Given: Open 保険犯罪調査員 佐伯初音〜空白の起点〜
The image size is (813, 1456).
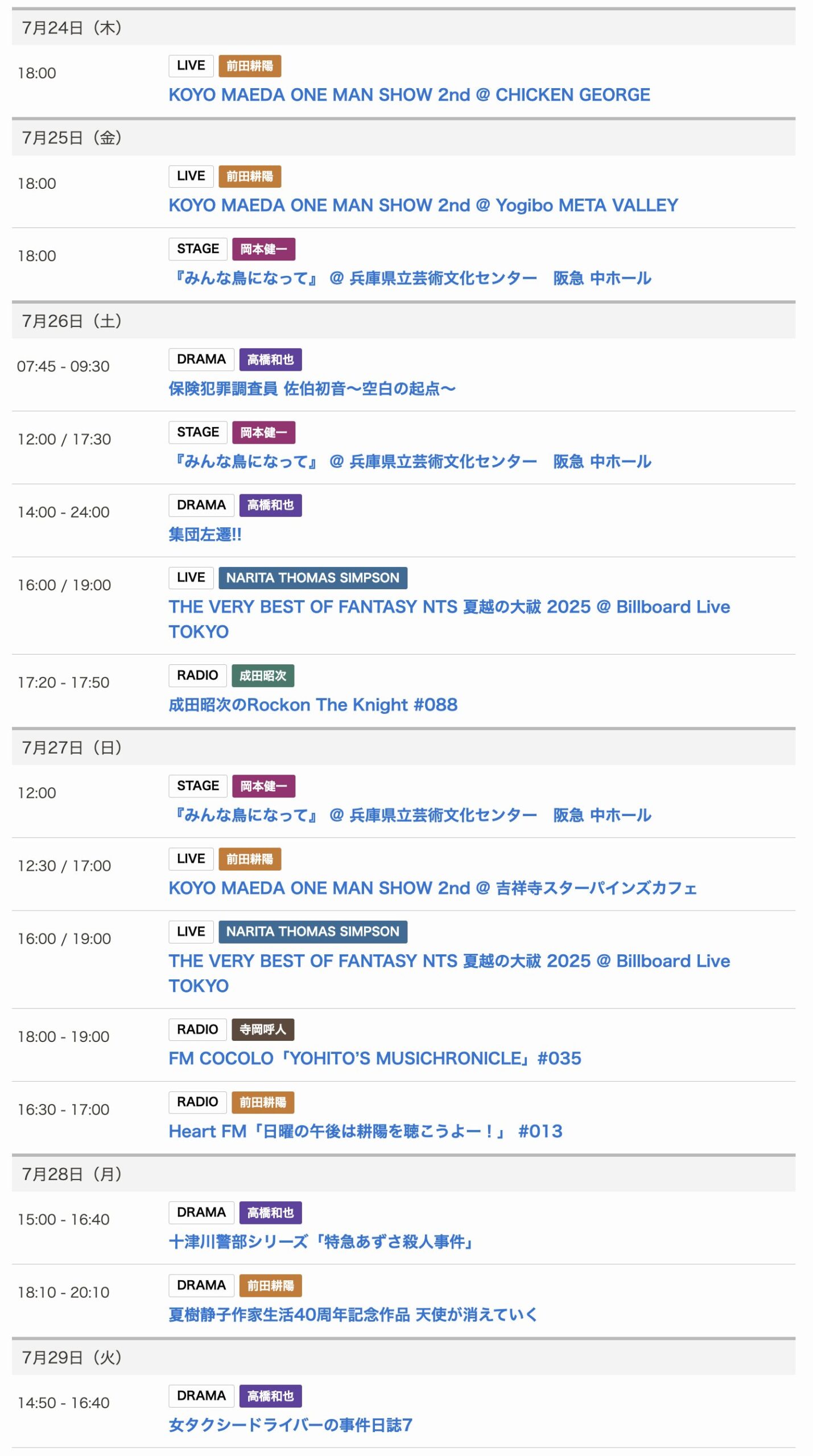Looking at the screenshot, I should click(311, 388).
